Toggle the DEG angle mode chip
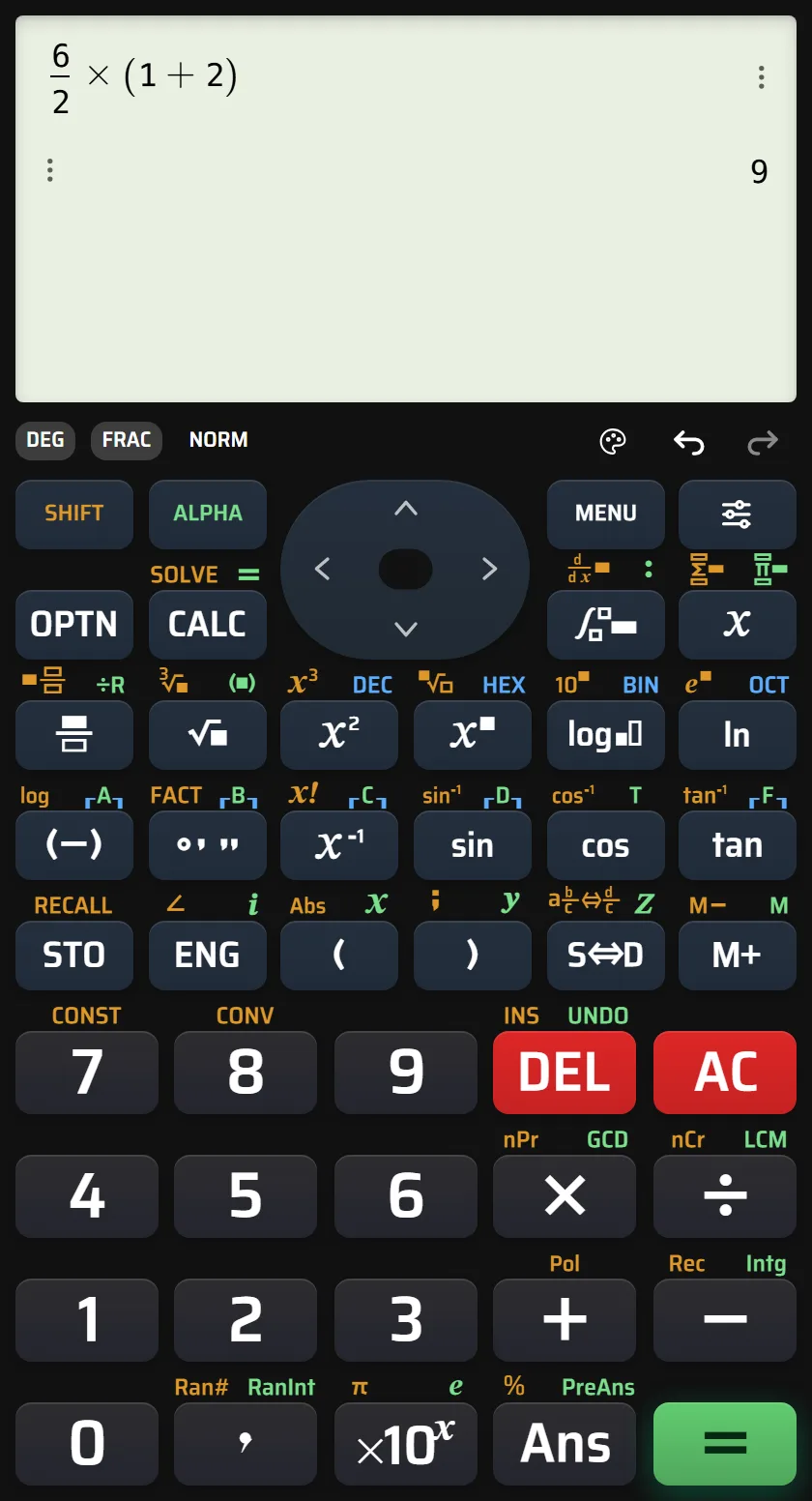The width and height of the screenshot is (812, 1501). 45,440
